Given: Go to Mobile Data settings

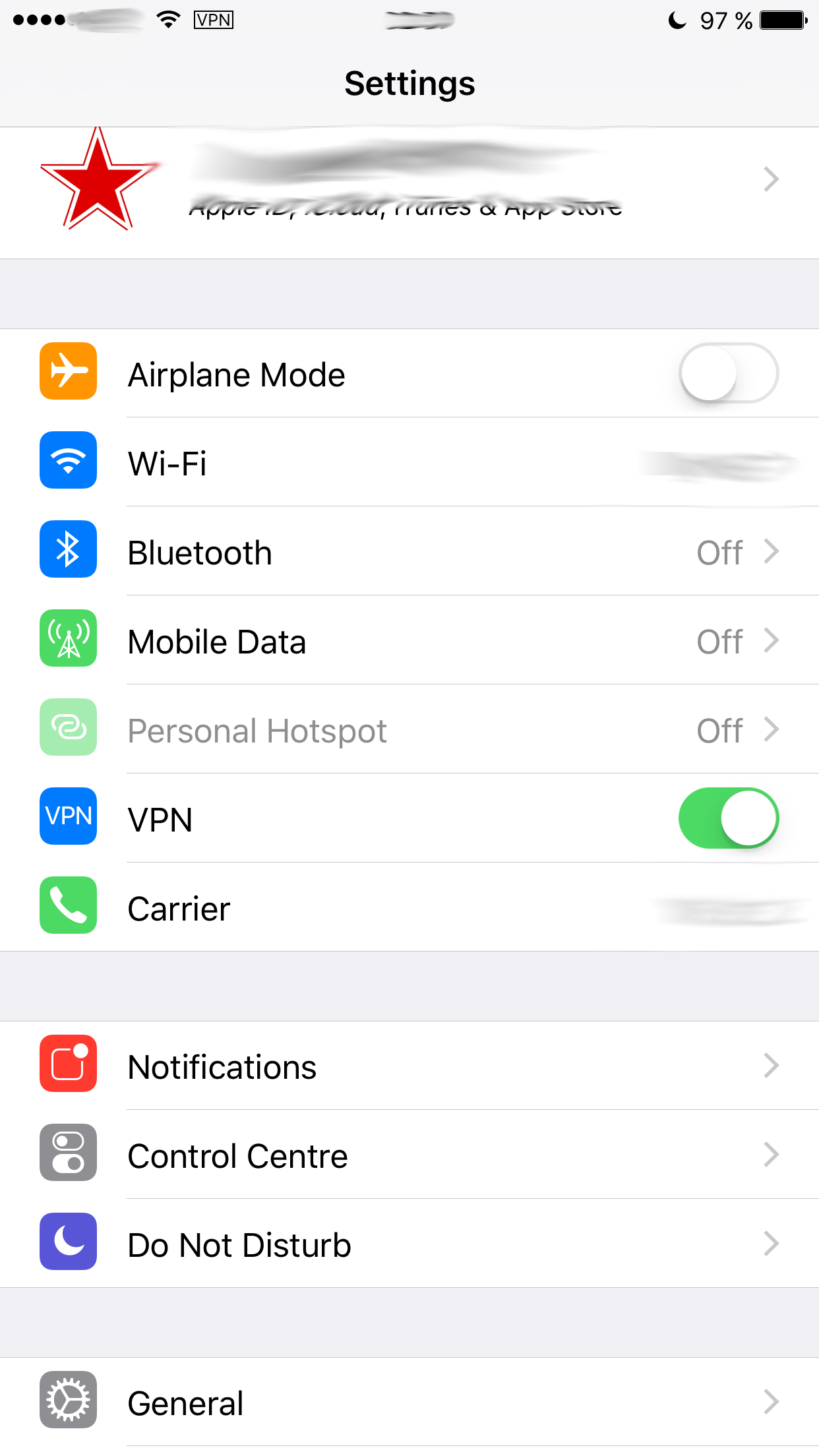Looking at the screenshot, I should click(x=409, y=640).
